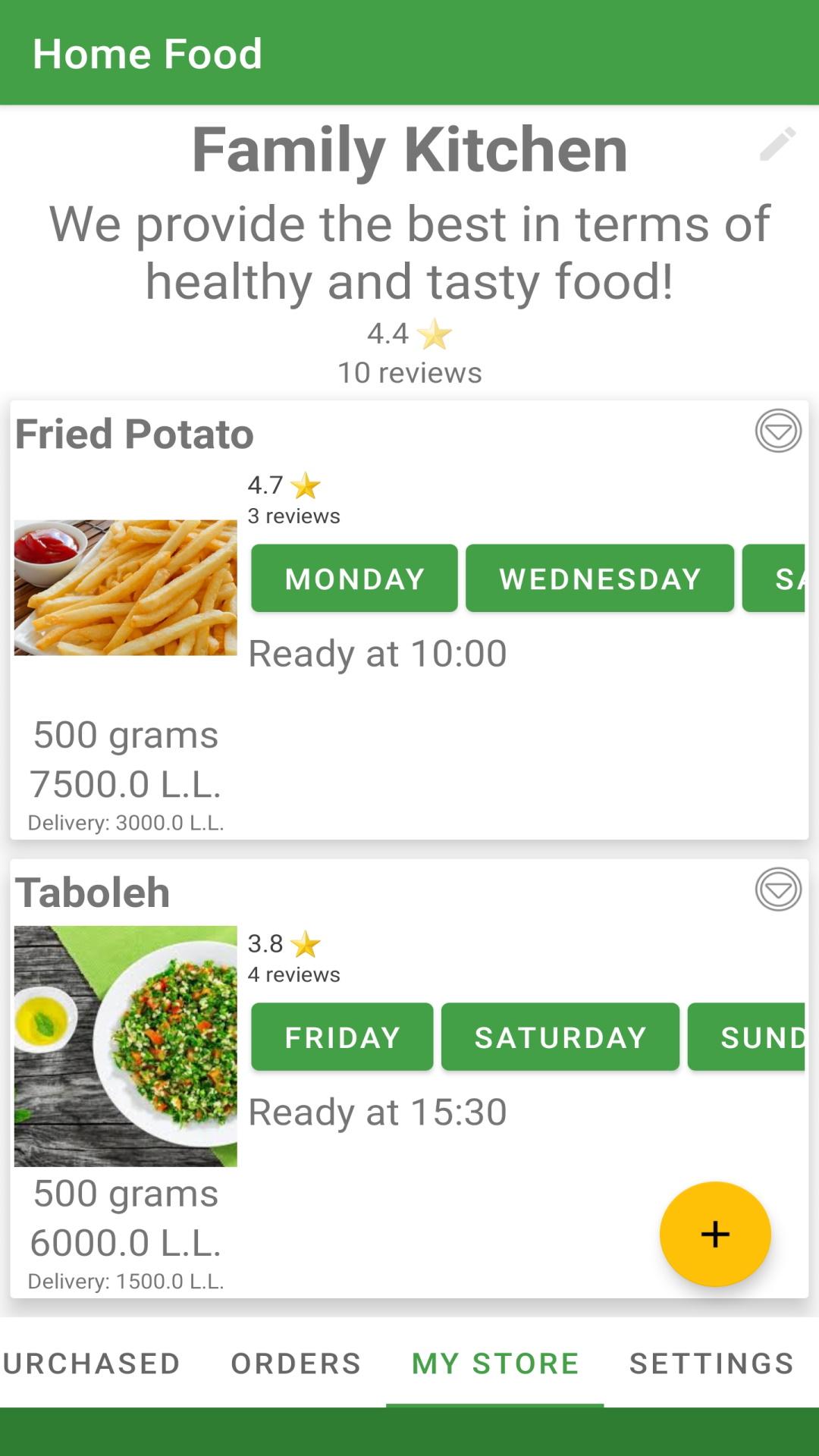Open the dropdown menu on Taboleh
This screenshot has height=1456, width=819.
click(x=778, y=890)
